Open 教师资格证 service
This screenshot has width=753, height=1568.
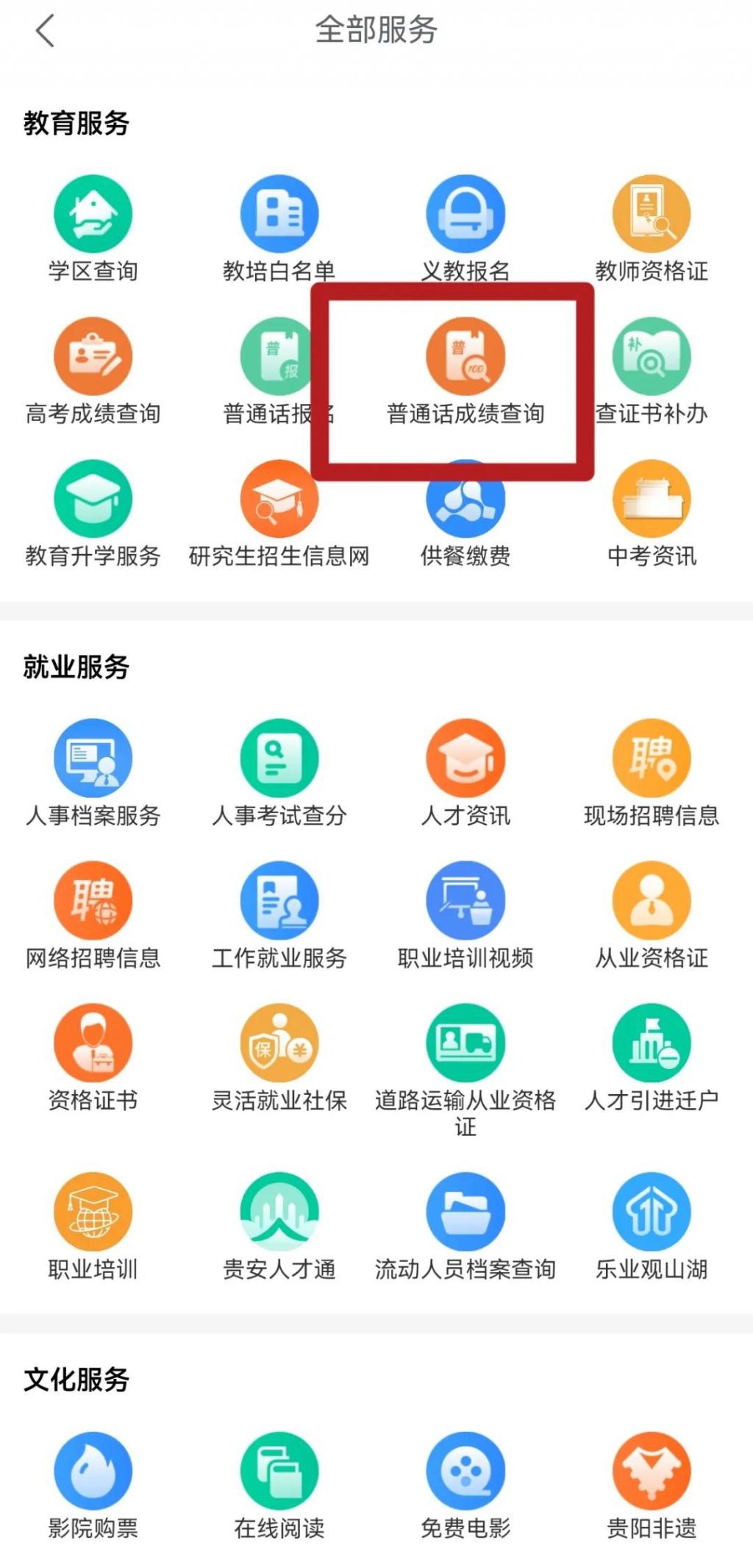click(652, 214)
